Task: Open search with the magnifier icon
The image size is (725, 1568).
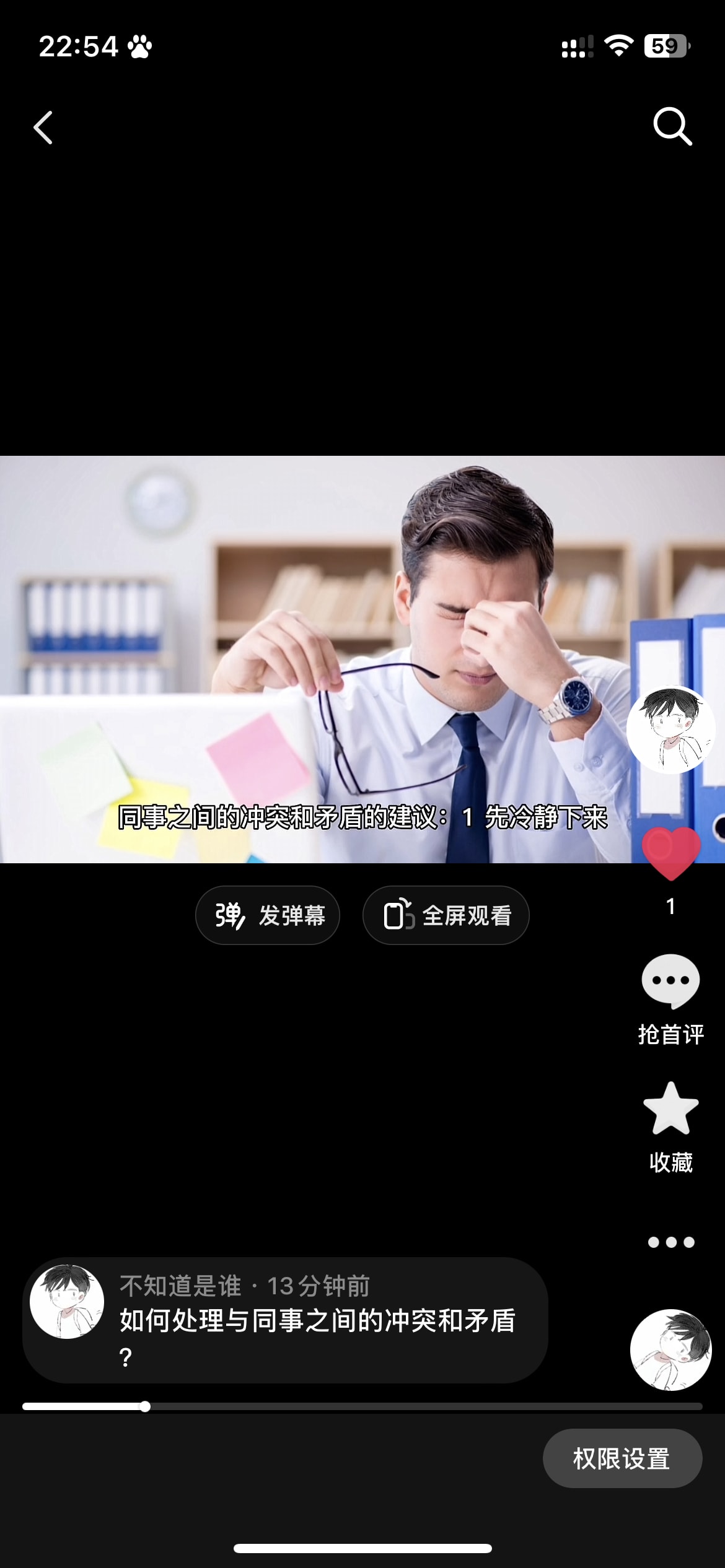Action: [672, 126]
